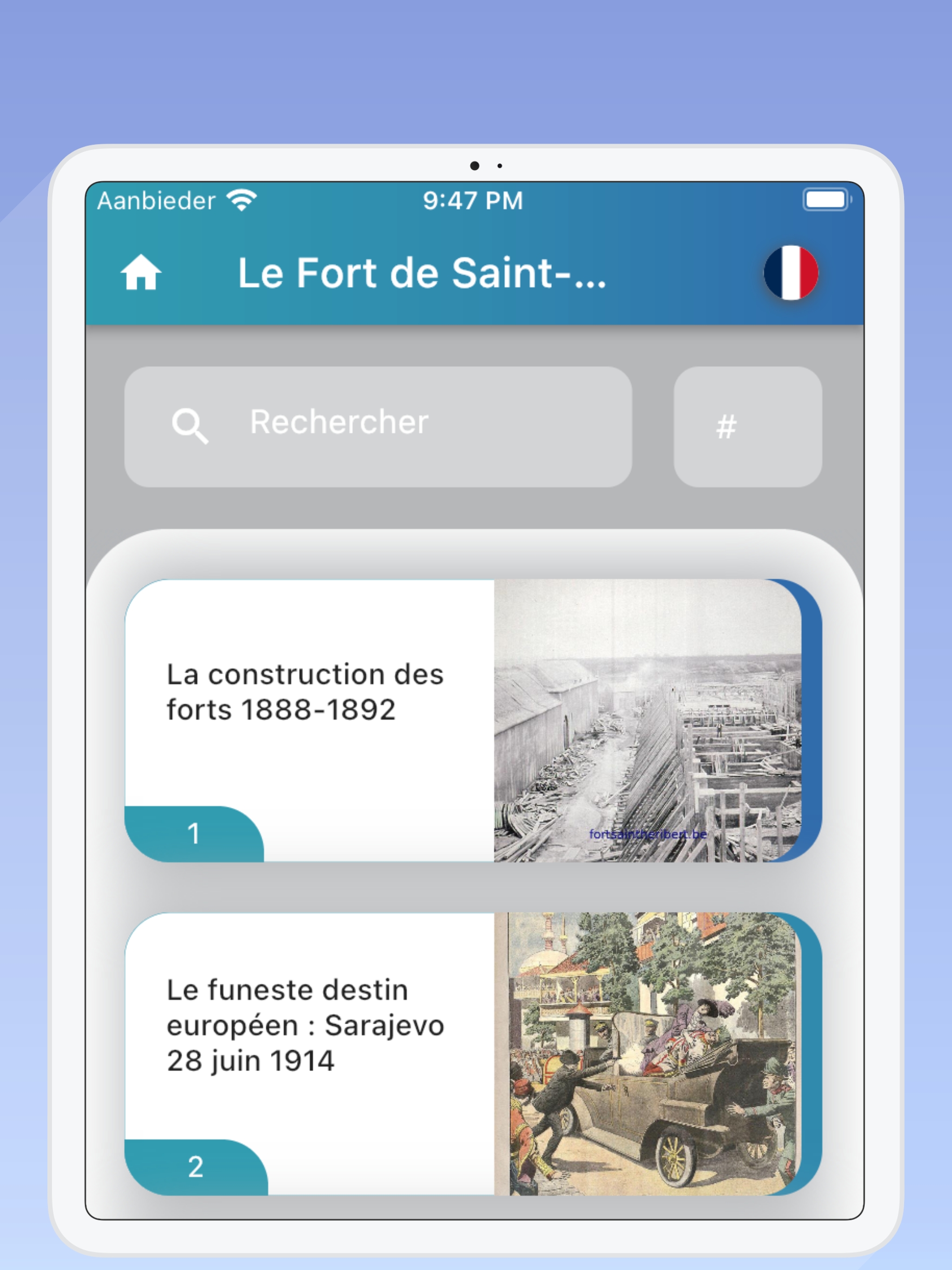Focus the Rechercher search field
Image resolution: width=952 pixels, height=1270 pixels.
378,427
